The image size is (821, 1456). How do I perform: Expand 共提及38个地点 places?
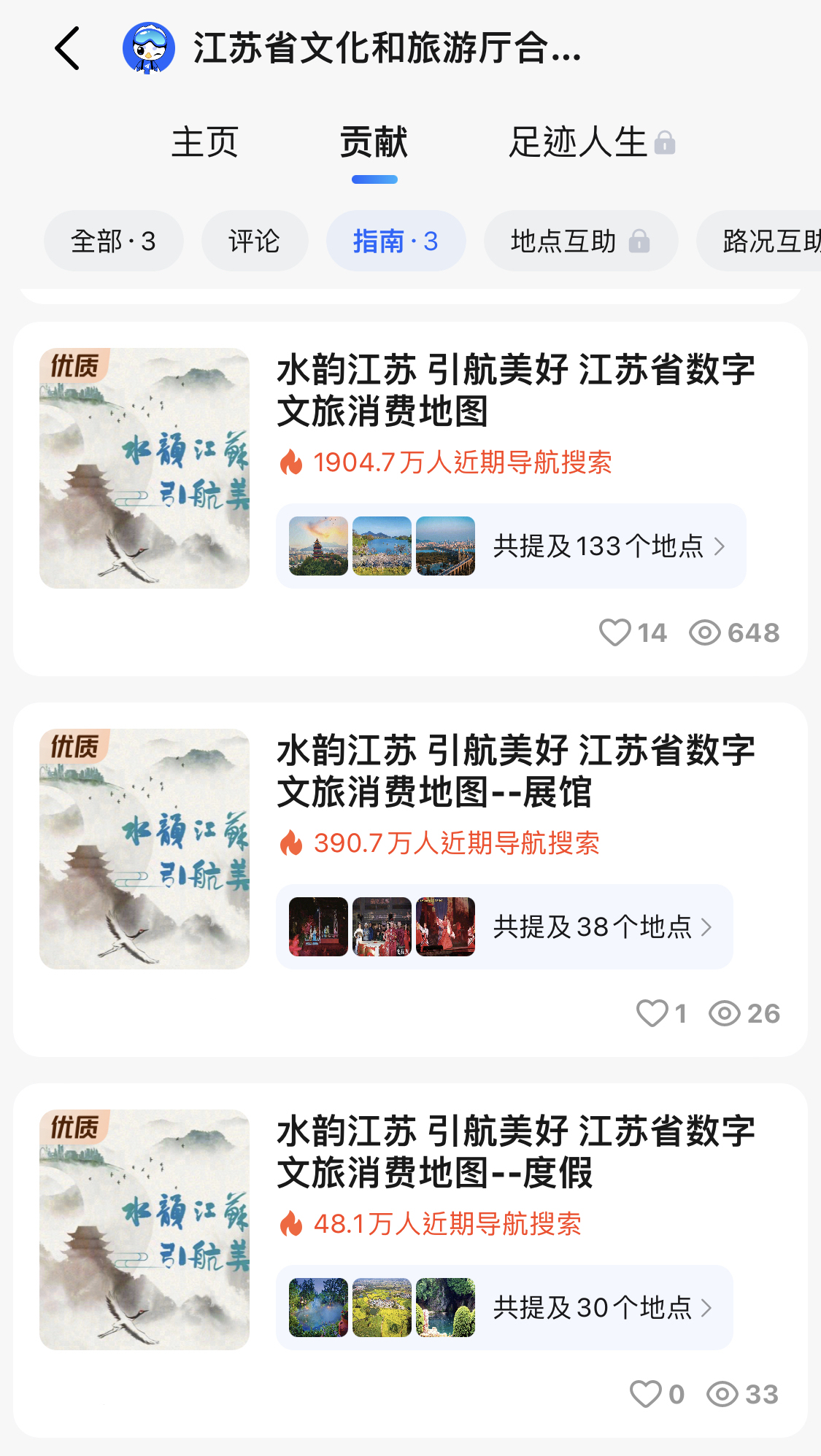tap(504, 926)
